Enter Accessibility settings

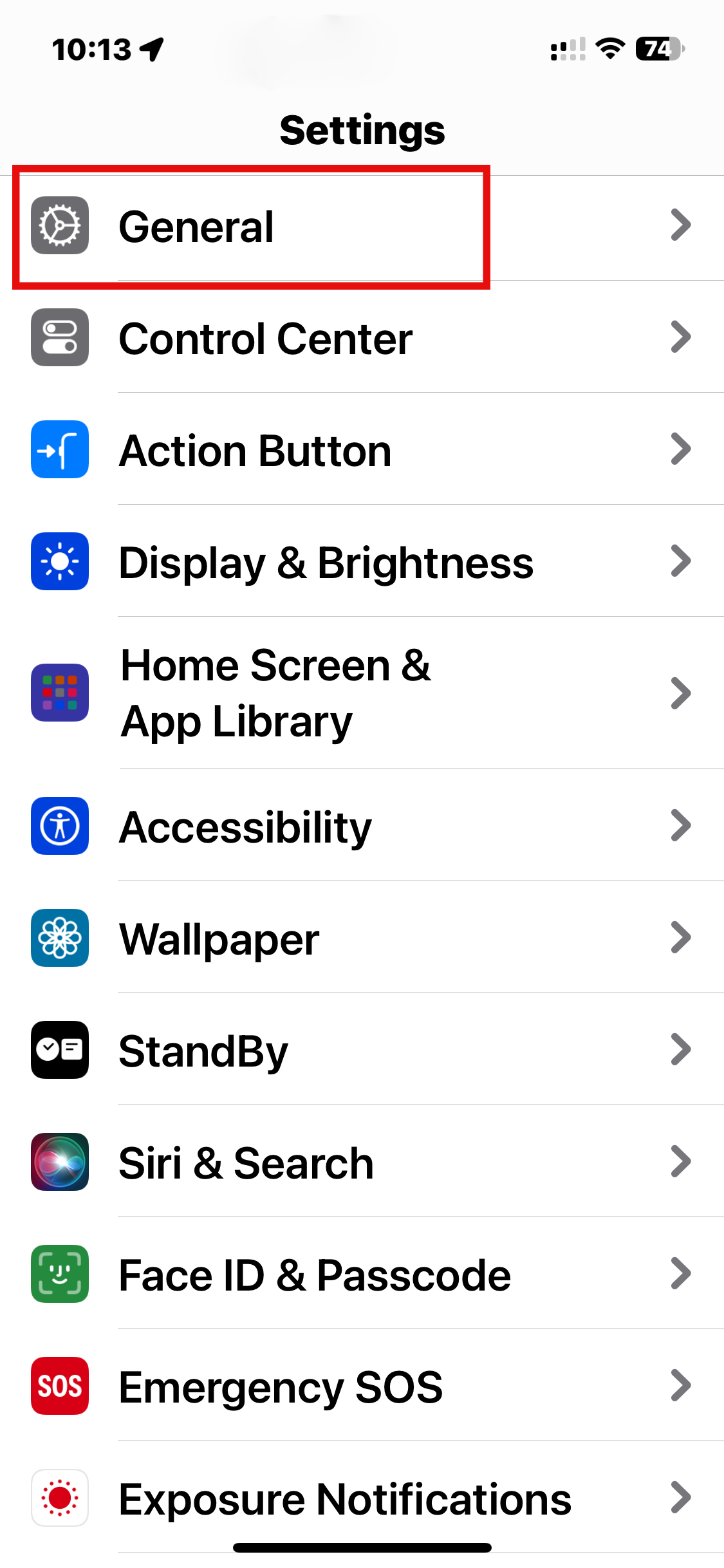(362, 825)
